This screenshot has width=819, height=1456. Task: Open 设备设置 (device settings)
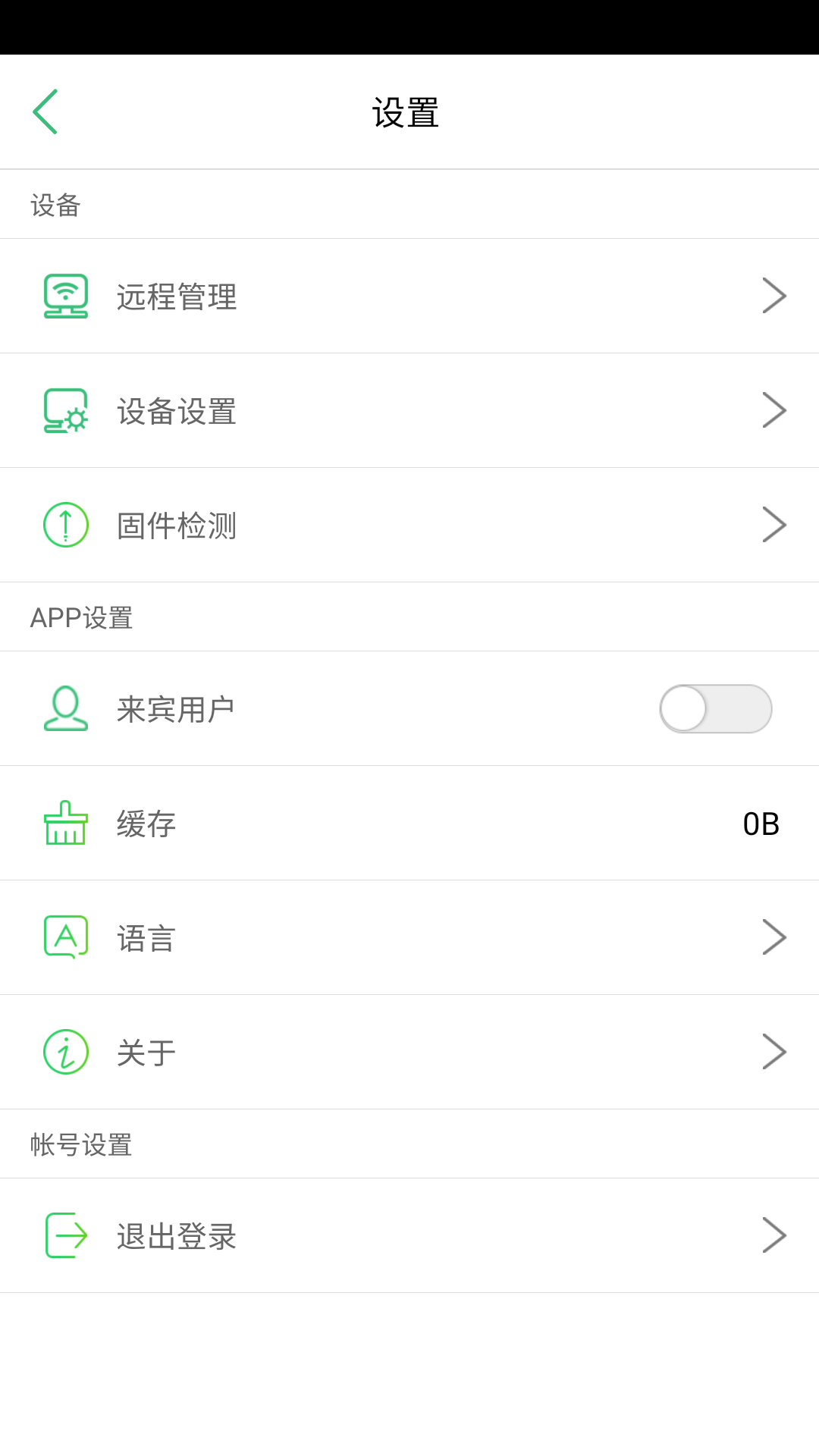(x=409, y=410)
